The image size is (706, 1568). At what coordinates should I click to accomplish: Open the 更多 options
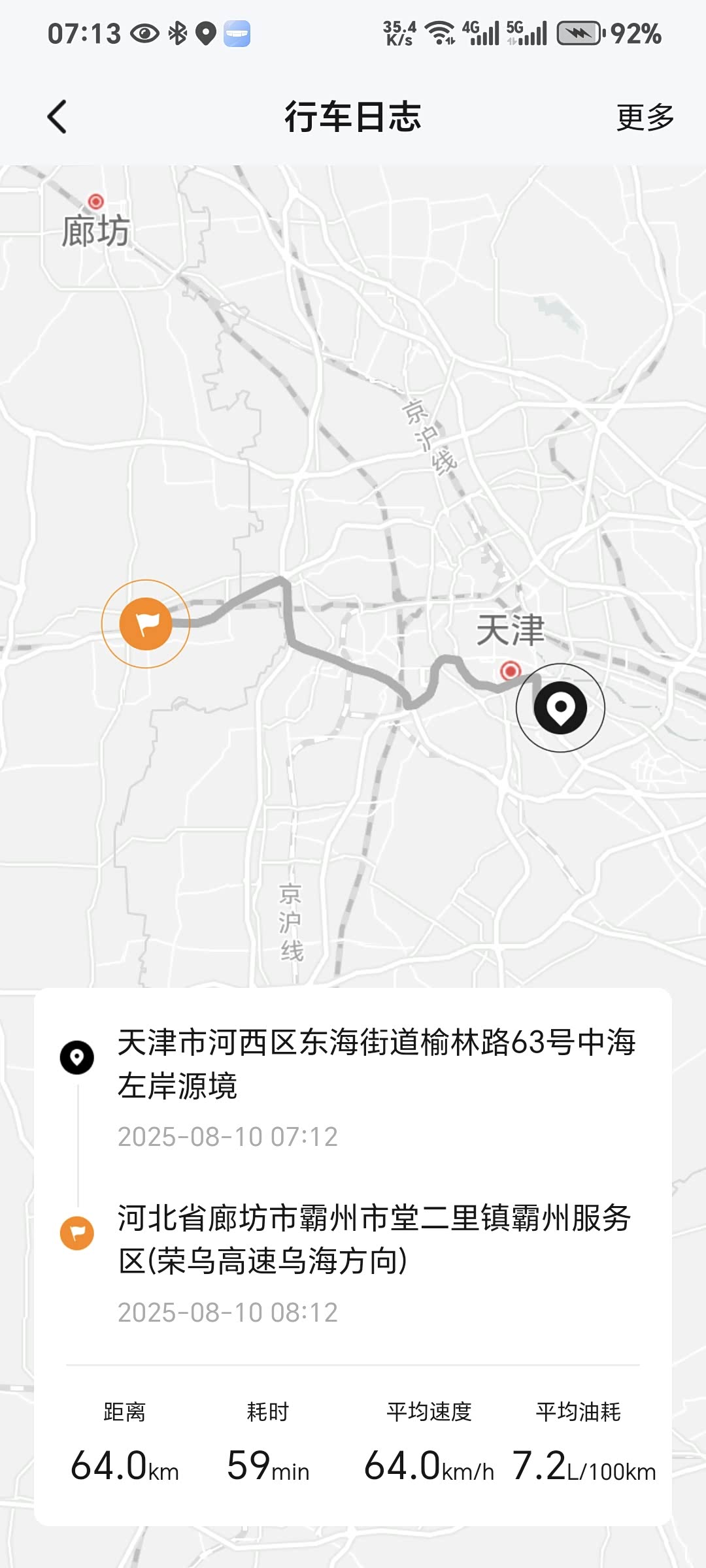point(645,118)
